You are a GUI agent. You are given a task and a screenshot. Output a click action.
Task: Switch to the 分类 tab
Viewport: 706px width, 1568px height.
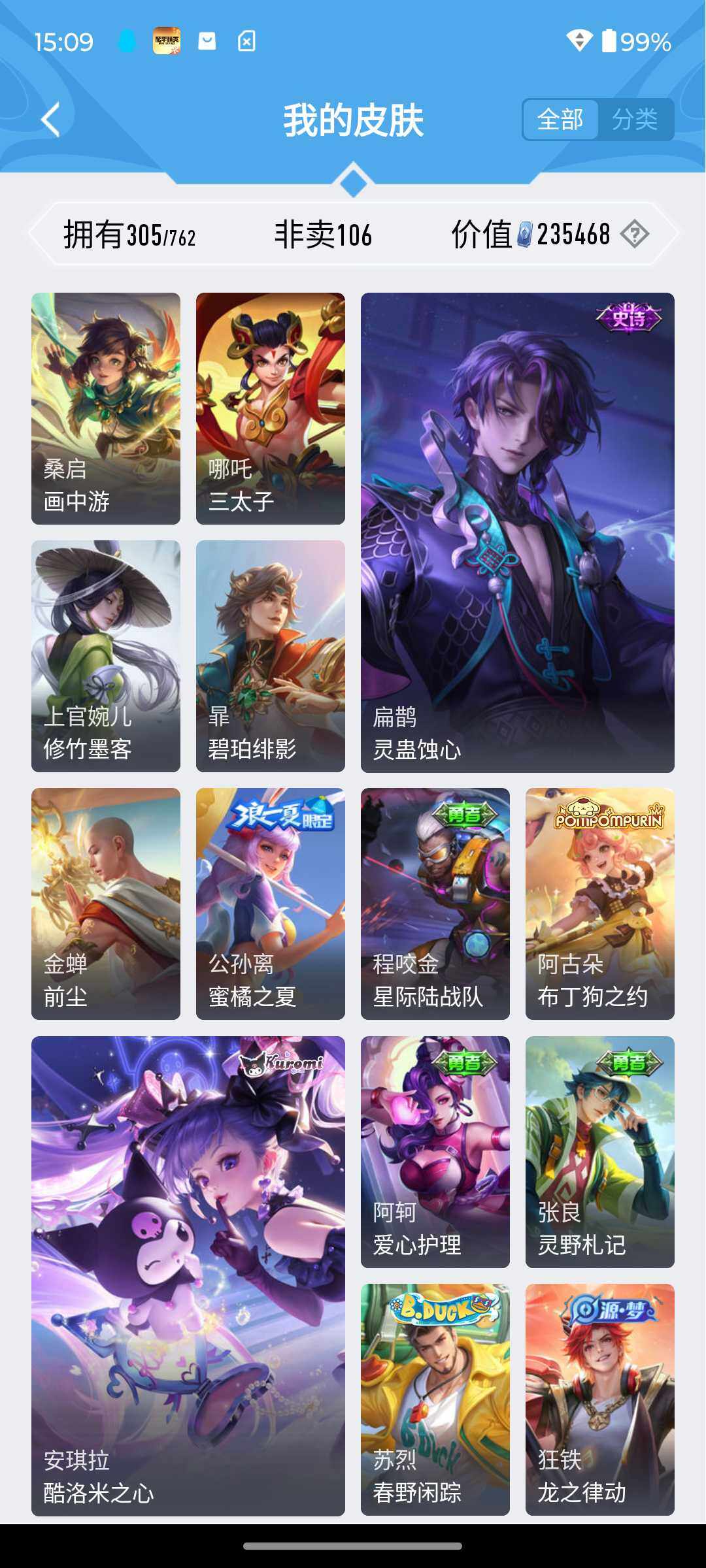click(637, 120)
